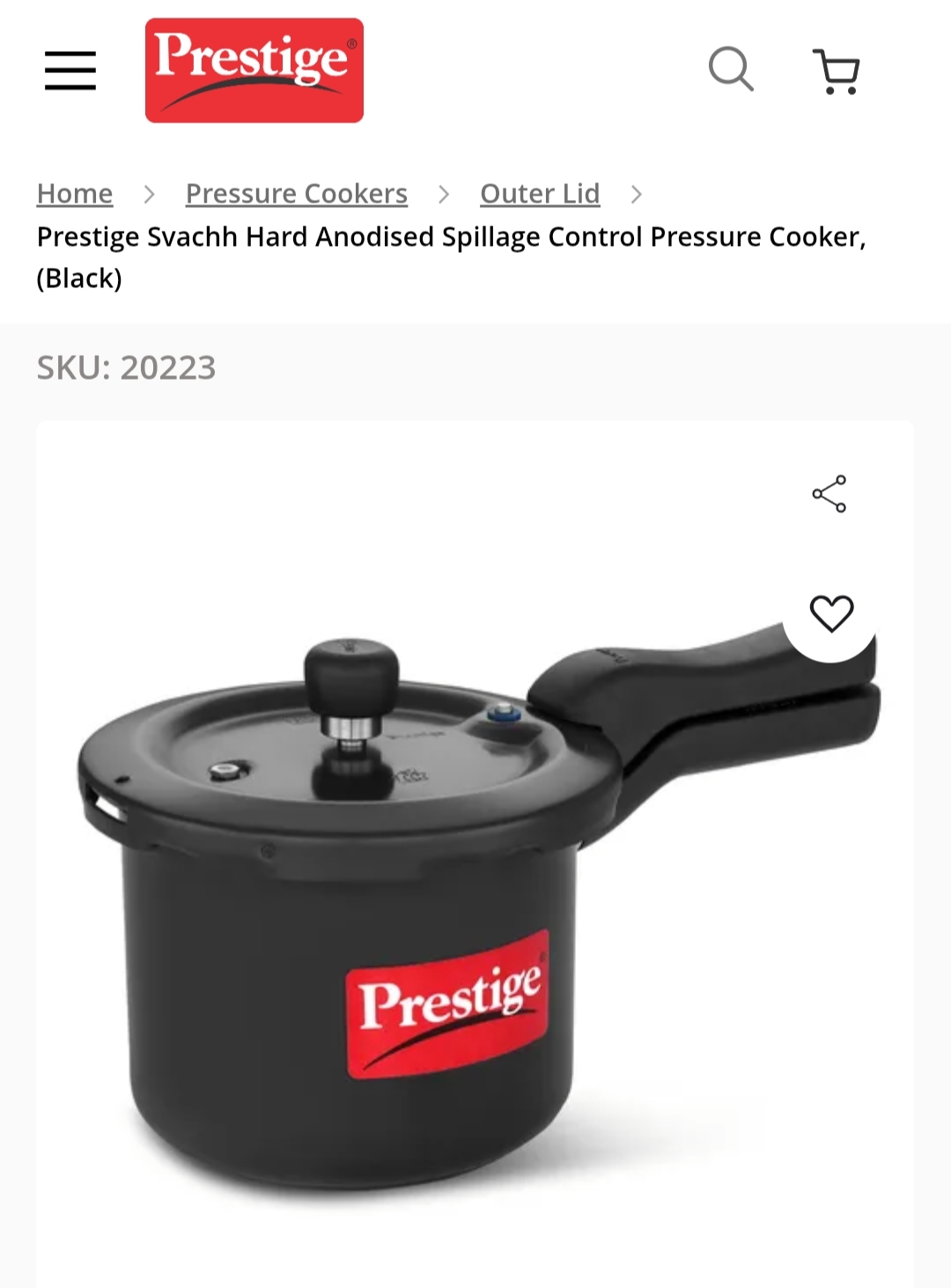Screen dimensions: 951x1288
Task: Follow the Home breadcrumb link
Action: point(75,194)
